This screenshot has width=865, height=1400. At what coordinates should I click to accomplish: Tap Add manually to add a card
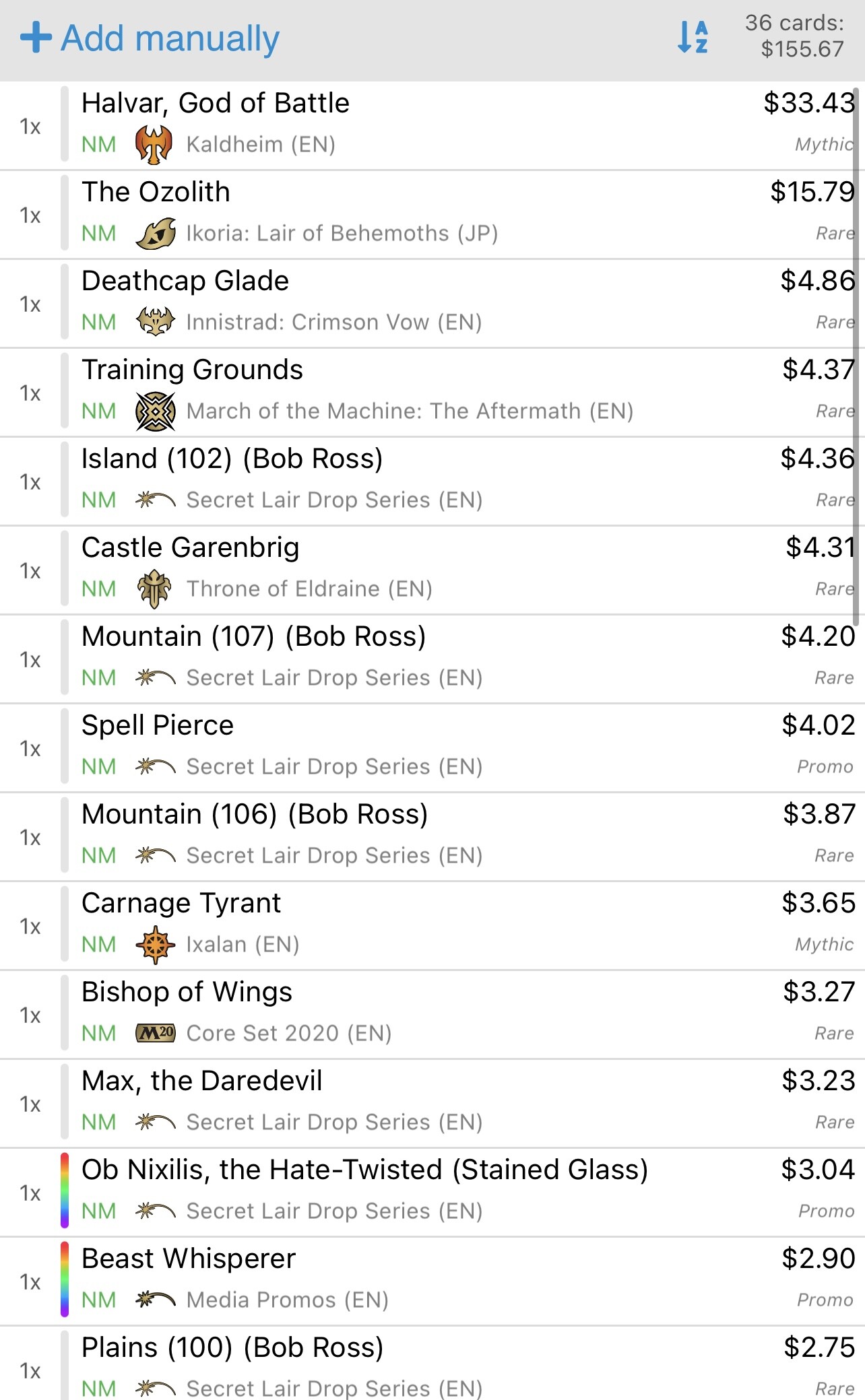[150, 38]
